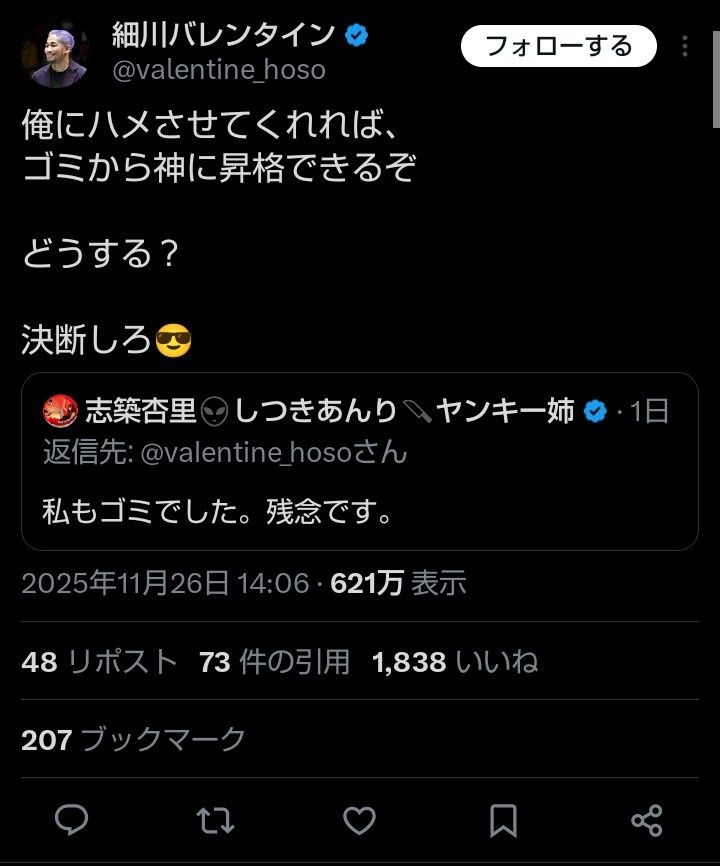Open the post's overflow menu
Screen dimensions: 720x866
tap(685, 47)
